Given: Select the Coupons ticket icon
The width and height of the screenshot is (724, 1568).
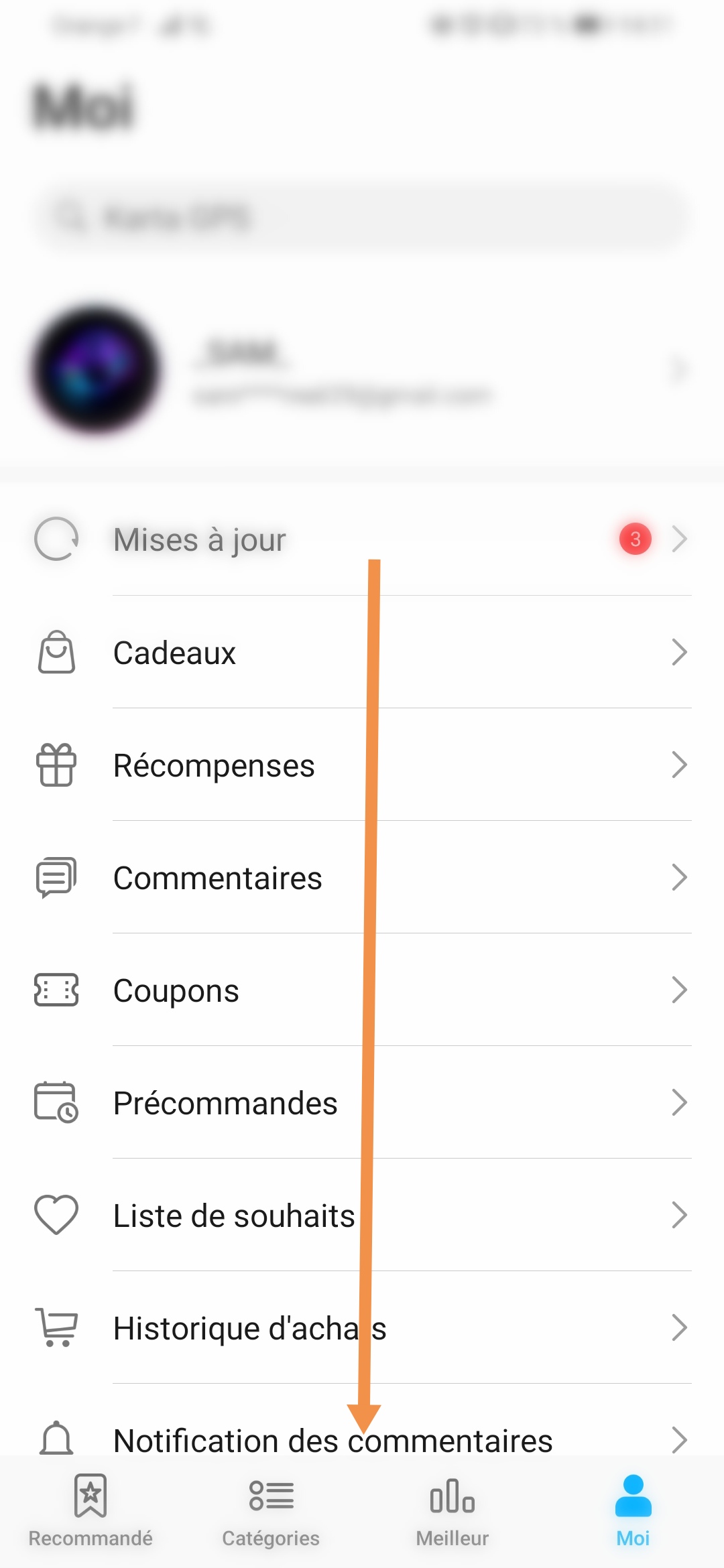Looking at the screenshot, I should 56,990.
